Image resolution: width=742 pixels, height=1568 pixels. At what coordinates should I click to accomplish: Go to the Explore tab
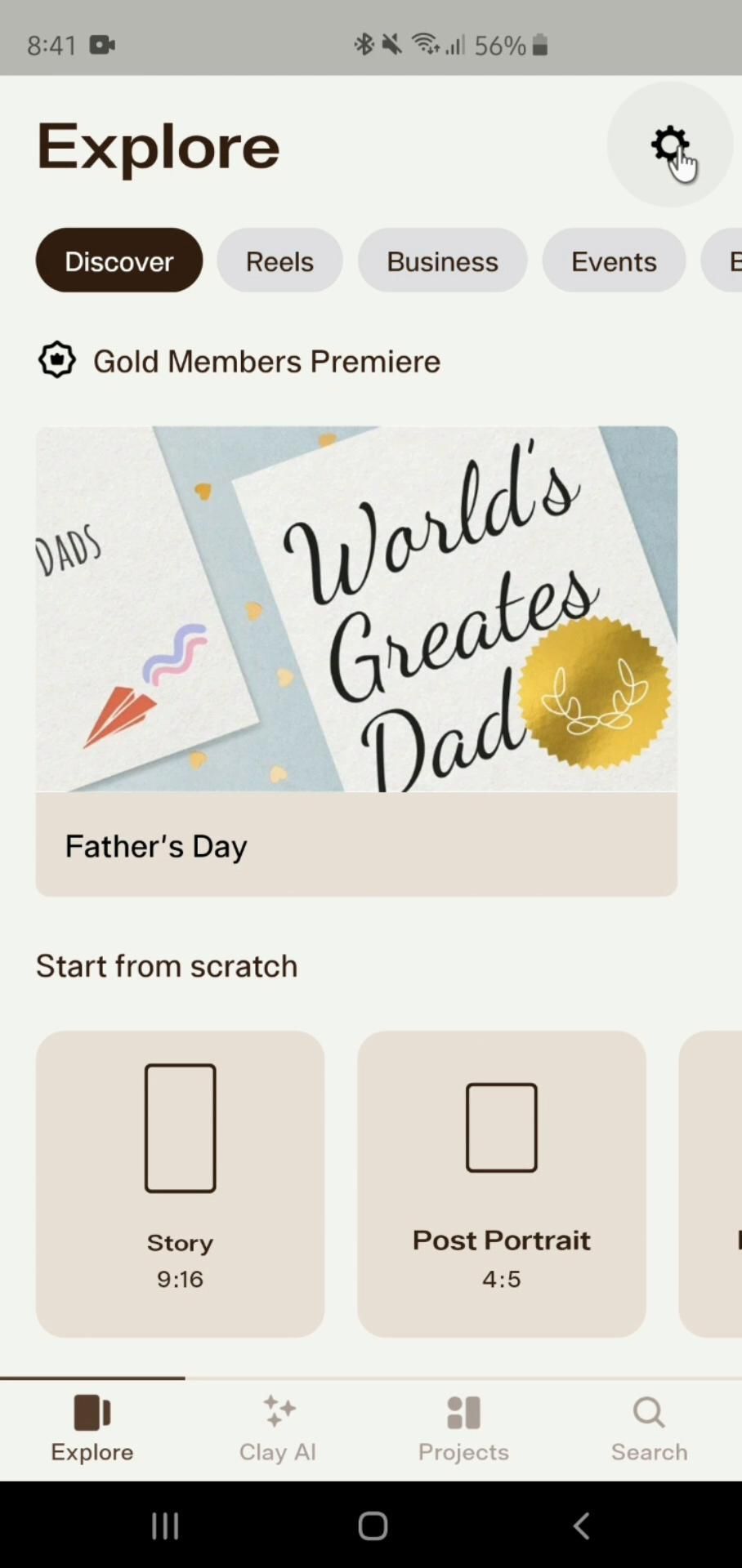(92, 1429)
